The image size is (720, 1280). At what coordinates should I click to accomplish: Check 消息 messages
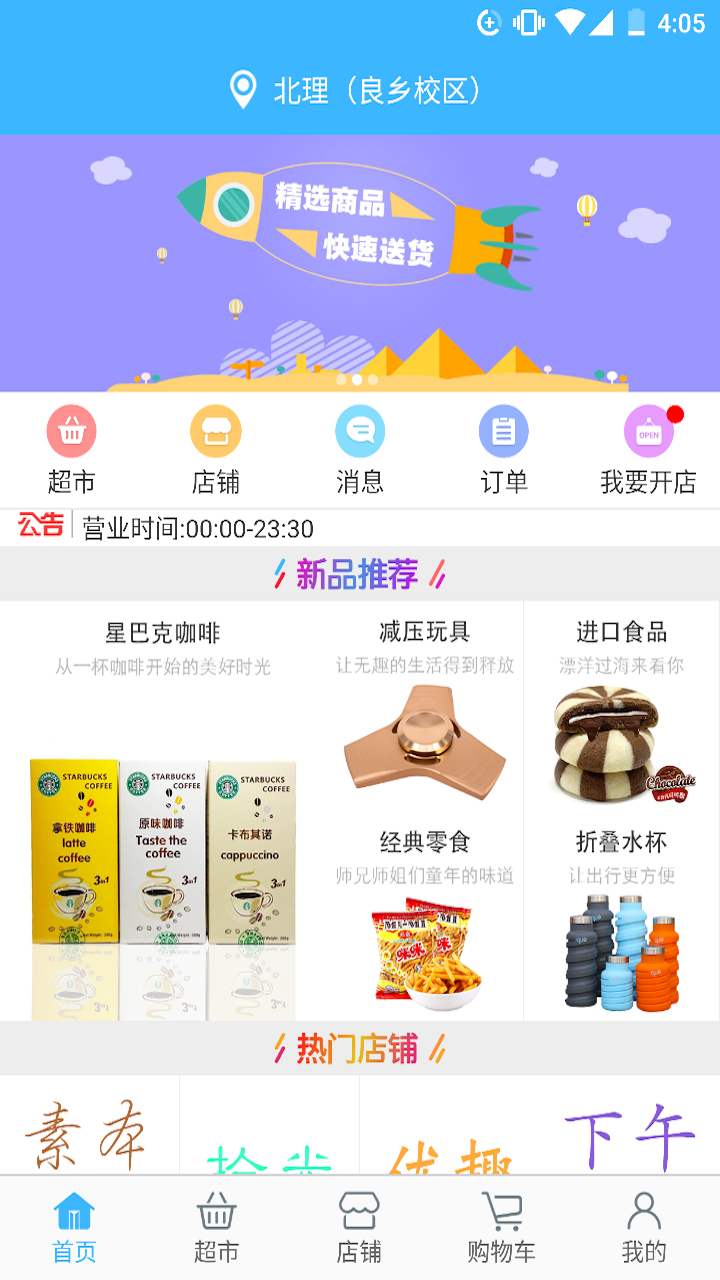click(x=359, y=450)
